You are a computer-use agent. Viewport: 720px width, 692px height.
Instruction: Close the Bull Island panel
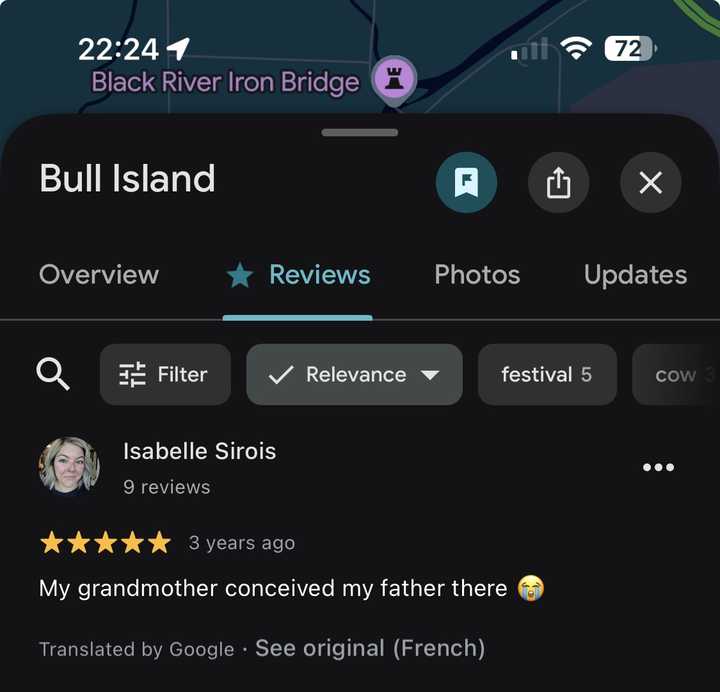point(650,183)
